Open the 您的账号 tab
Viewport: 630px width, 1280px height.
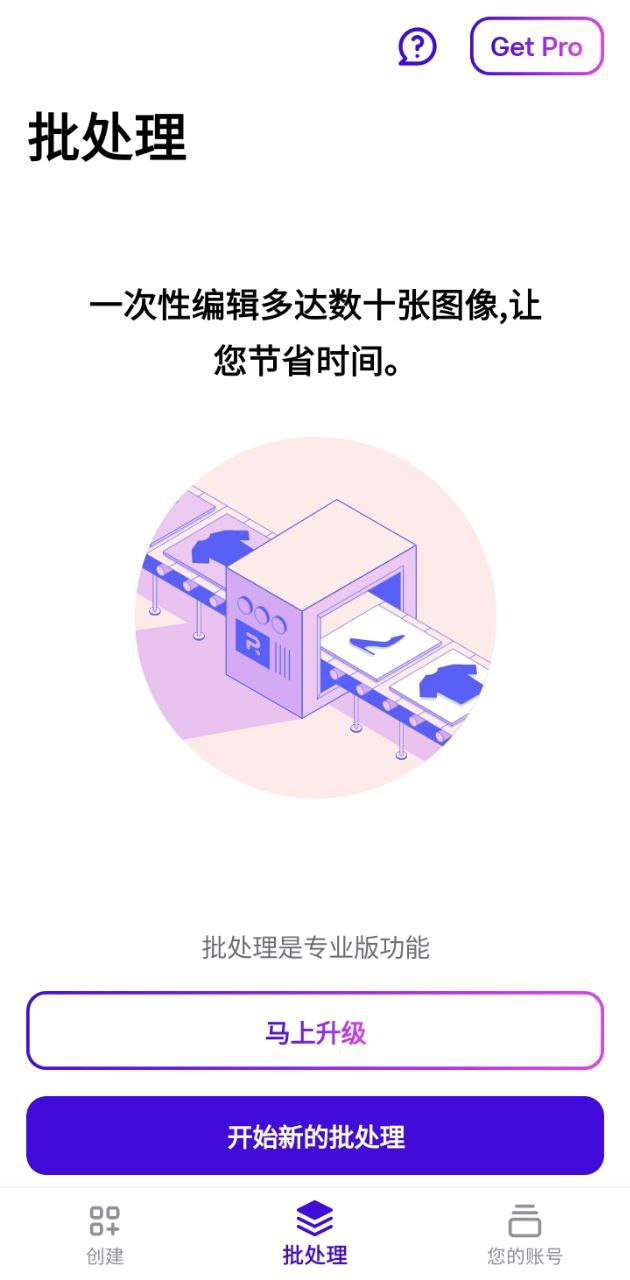524,1234
